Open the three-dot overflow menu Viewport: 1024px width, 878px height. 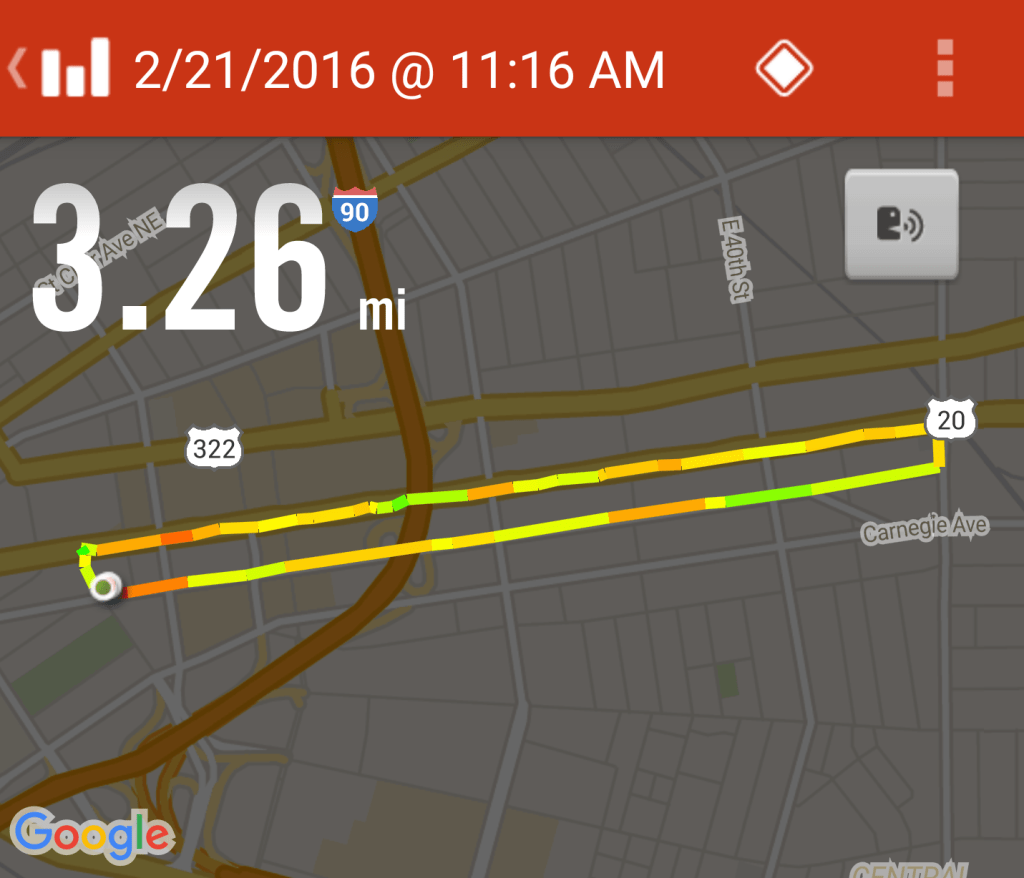(944, 69)
